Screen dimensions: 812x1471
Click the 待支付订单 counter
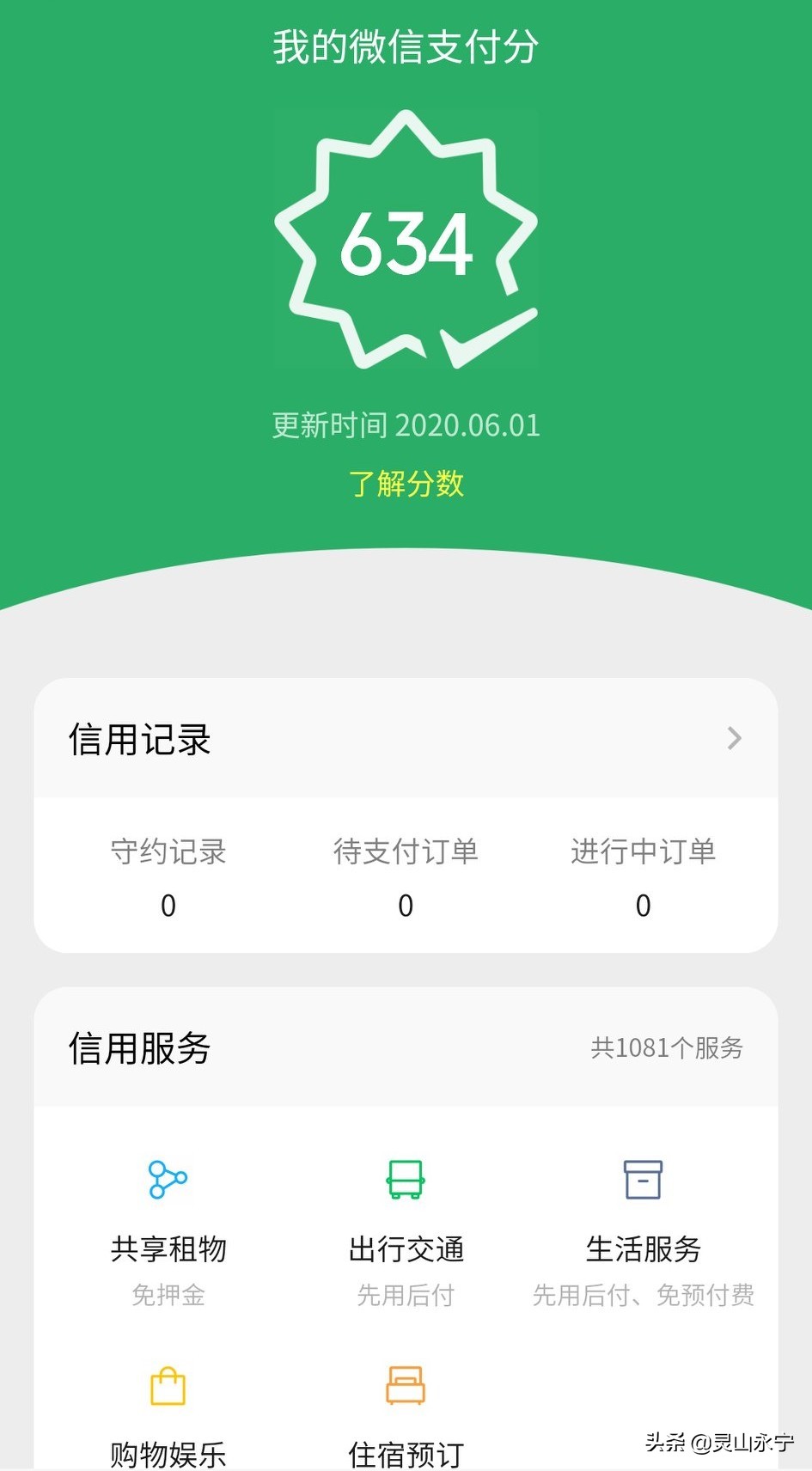click(406, 876)
